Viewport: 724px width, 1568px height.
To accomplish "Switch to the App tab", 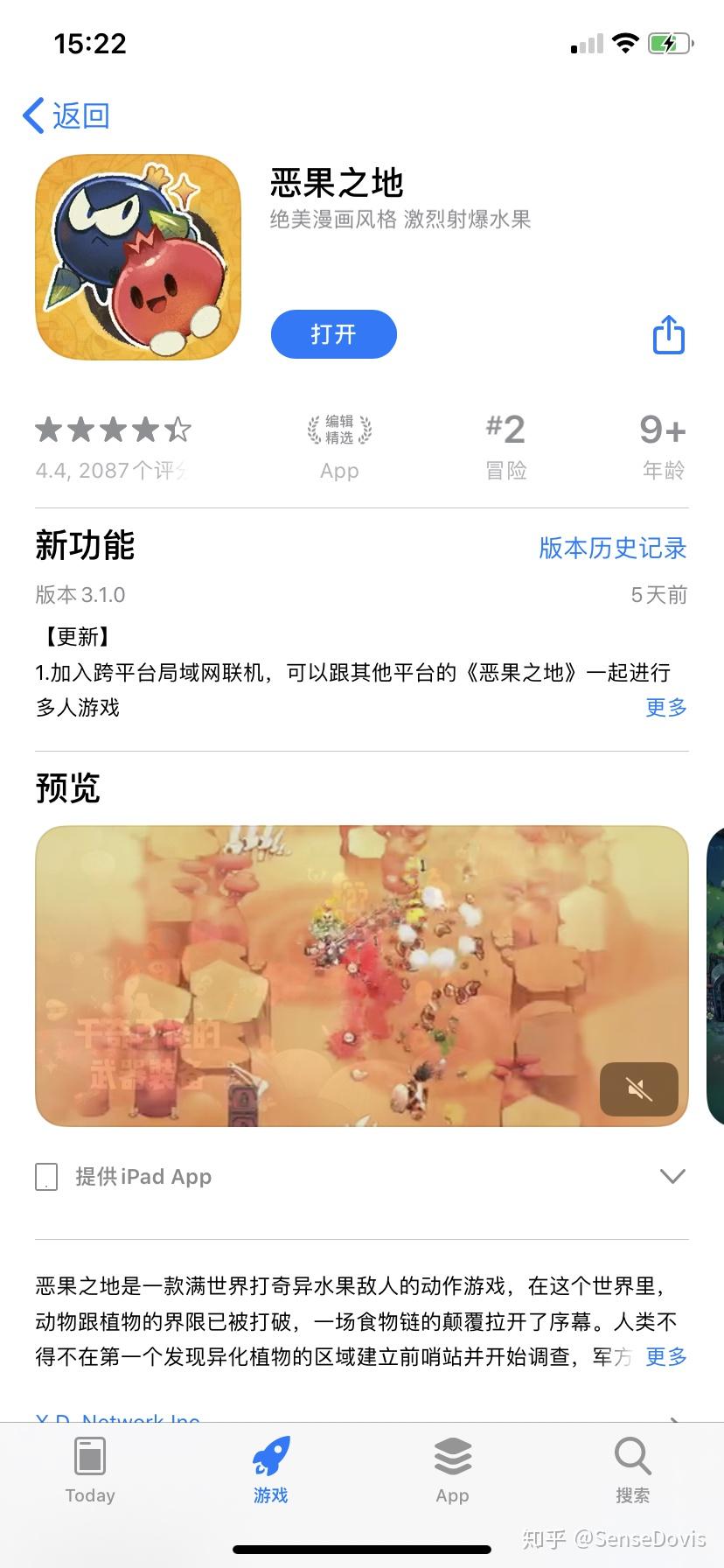I will point(452,1472).
